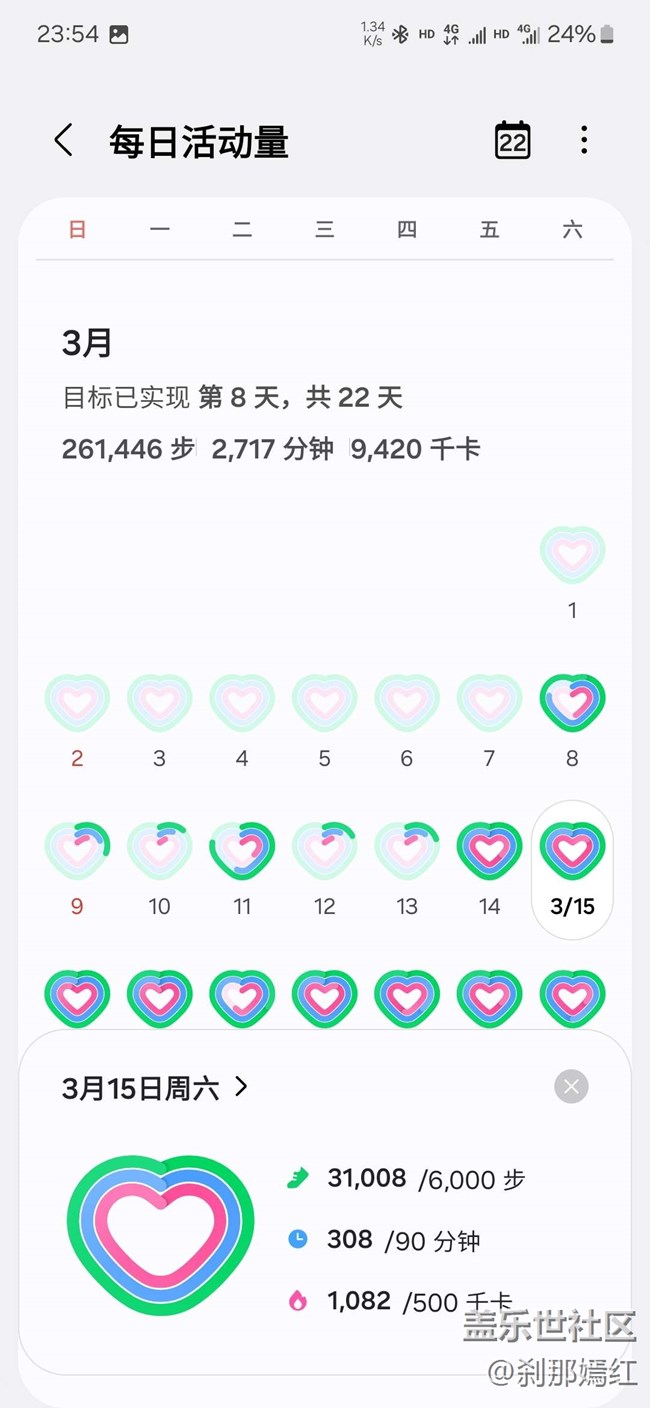The width and height of the screenshot is (650, 1408).
Task: Select March 9 activity heart
Action: point(77,851)
